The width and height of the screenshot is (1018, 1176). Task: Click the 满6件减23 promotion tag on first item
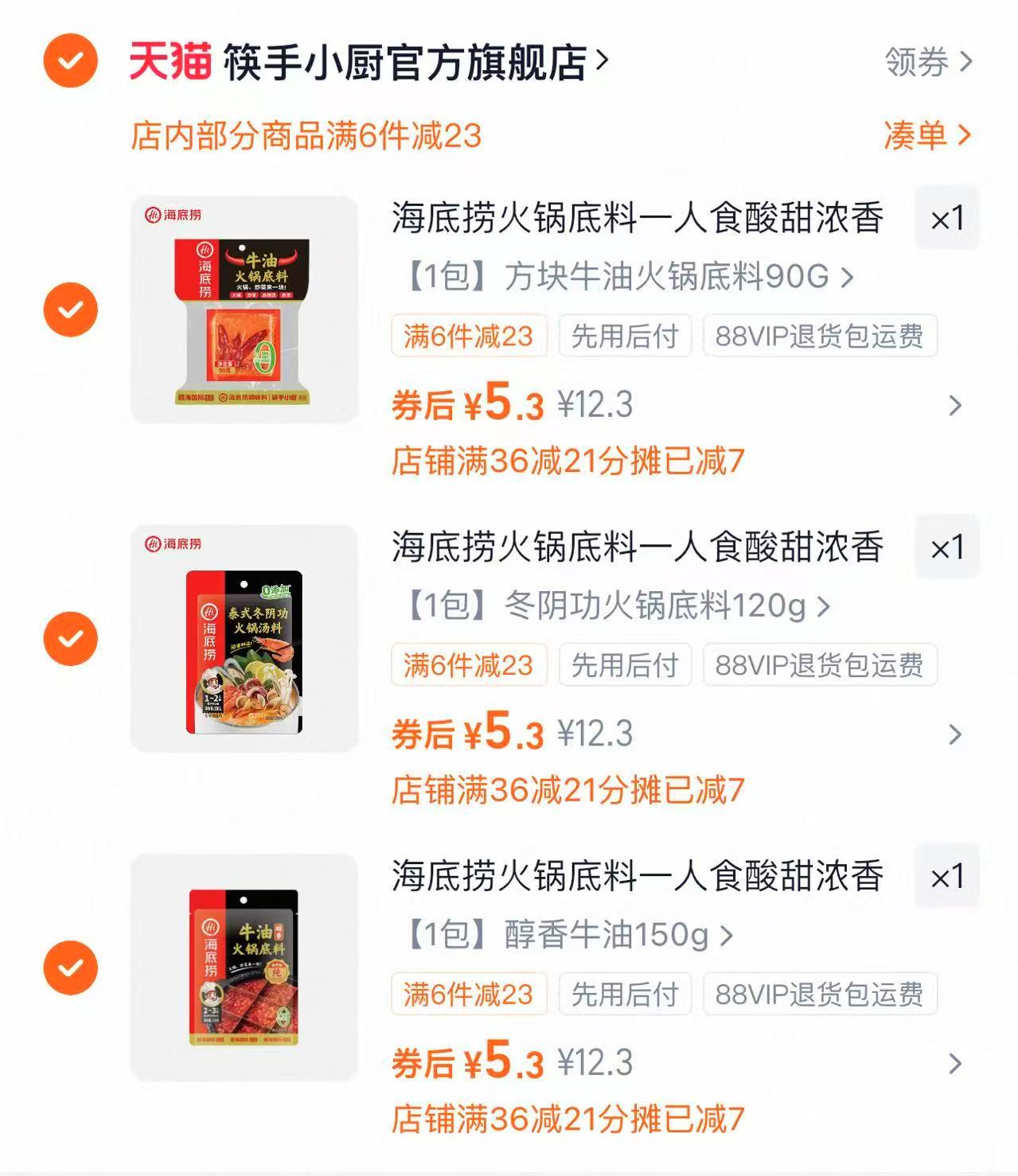pyautogui.click(x=468, y=337)
